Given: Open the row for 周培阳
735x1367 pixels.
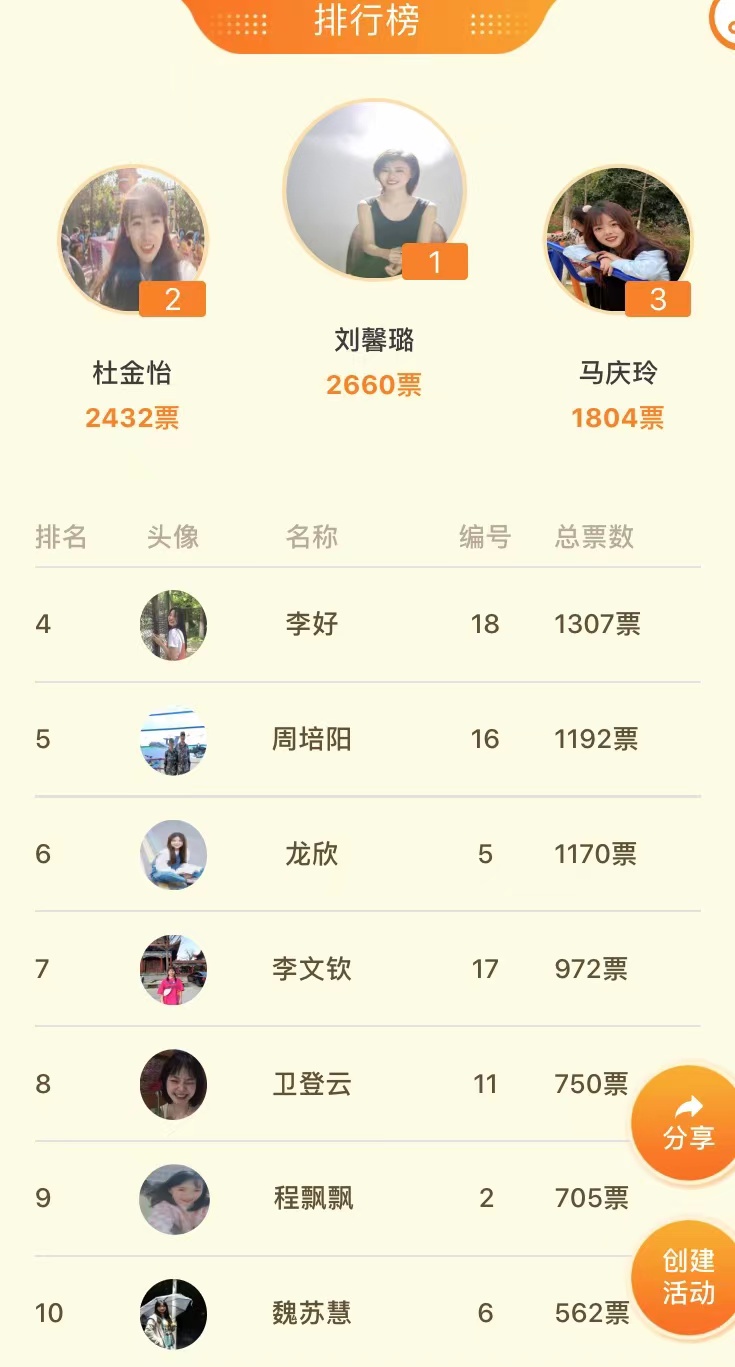Looking at the screenshot, I should (x=312, y=740).
